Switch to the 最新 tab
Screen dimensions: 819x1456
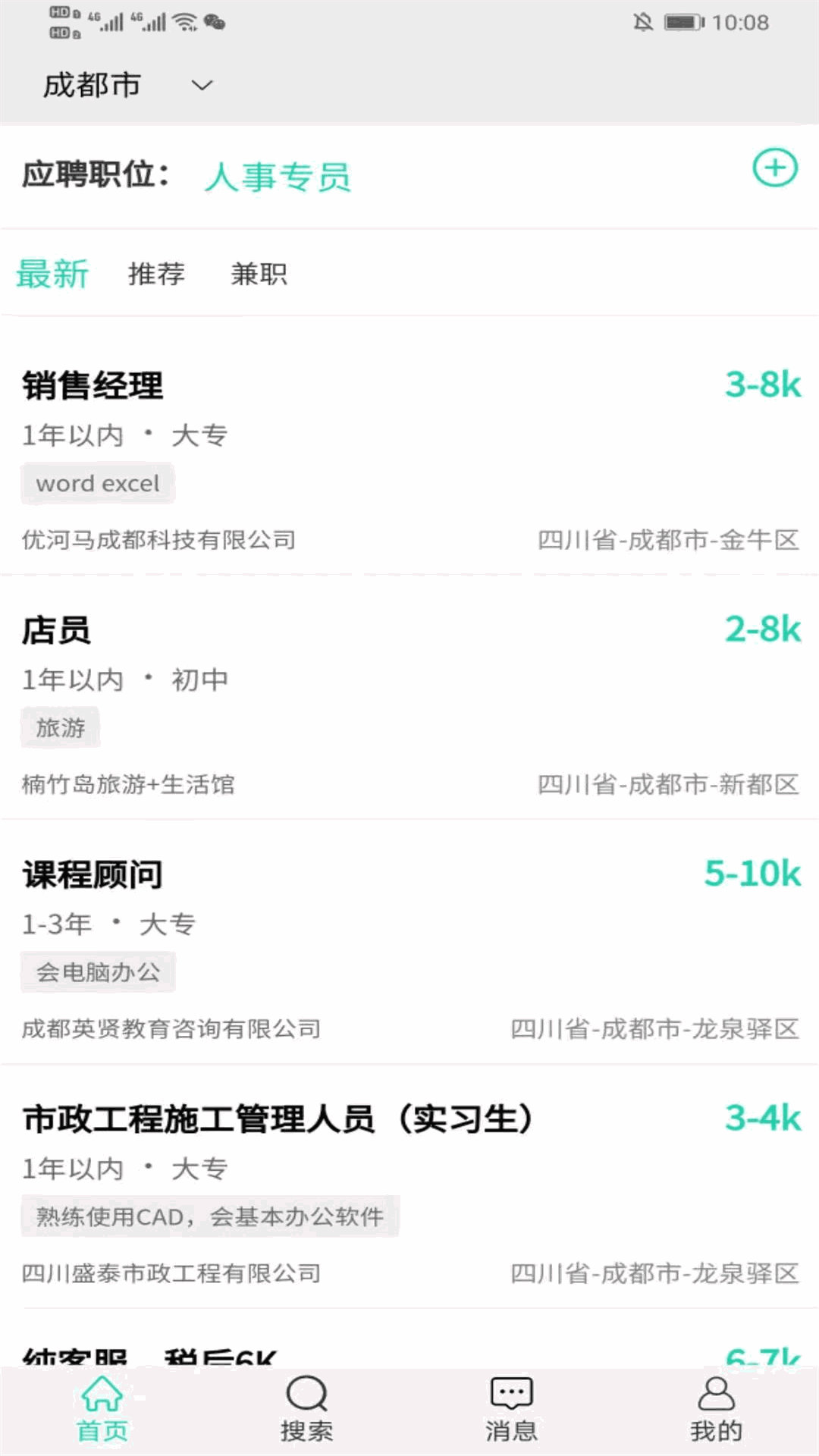click(52, 274)
